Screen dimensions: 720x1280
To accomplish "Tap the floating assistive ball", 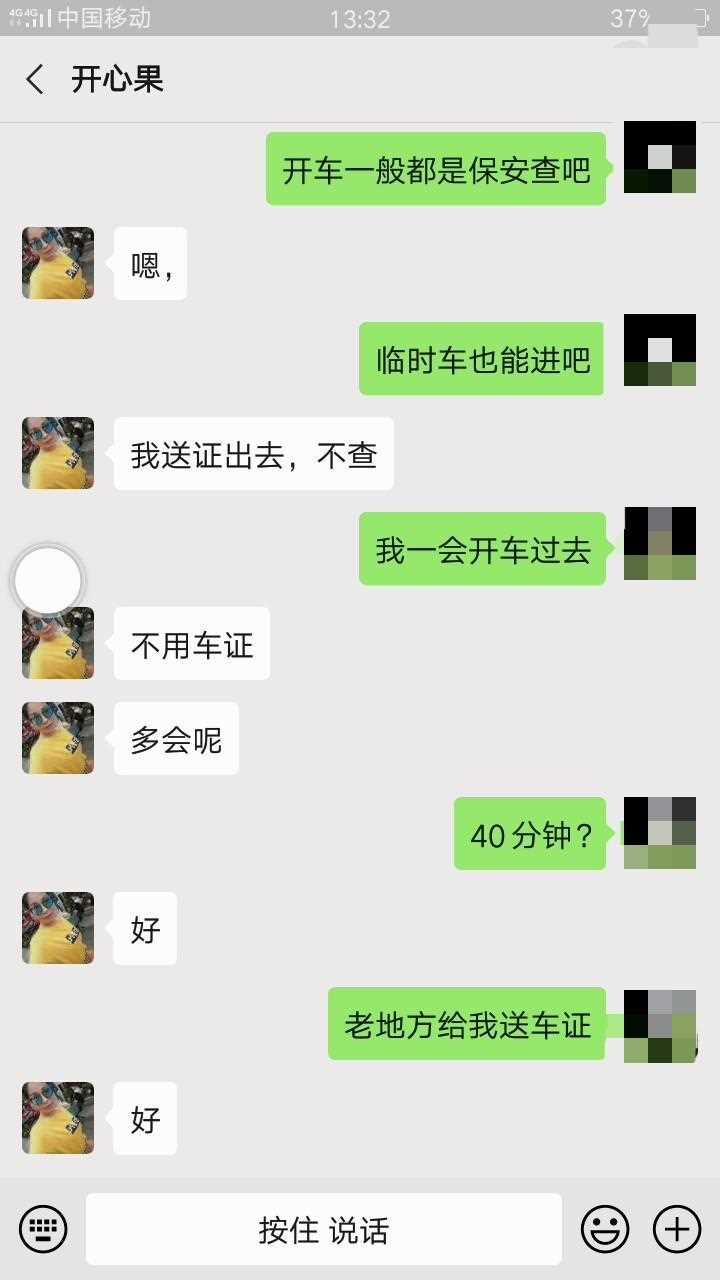I will 48,580.
